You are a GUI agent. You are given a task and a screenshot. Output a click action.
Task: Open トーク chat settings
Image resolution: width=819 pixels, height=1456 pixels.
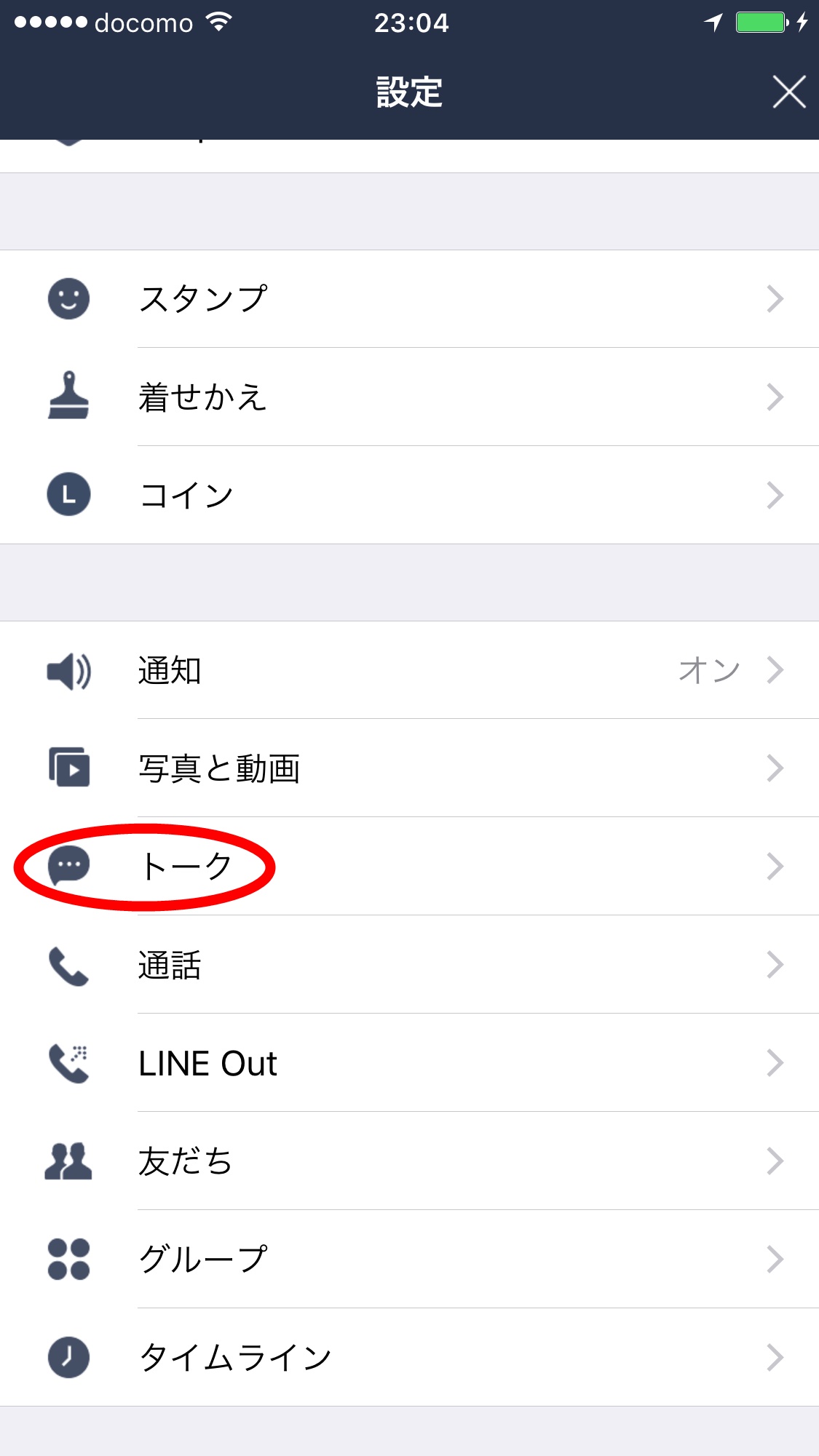click(x=409, y=866)
